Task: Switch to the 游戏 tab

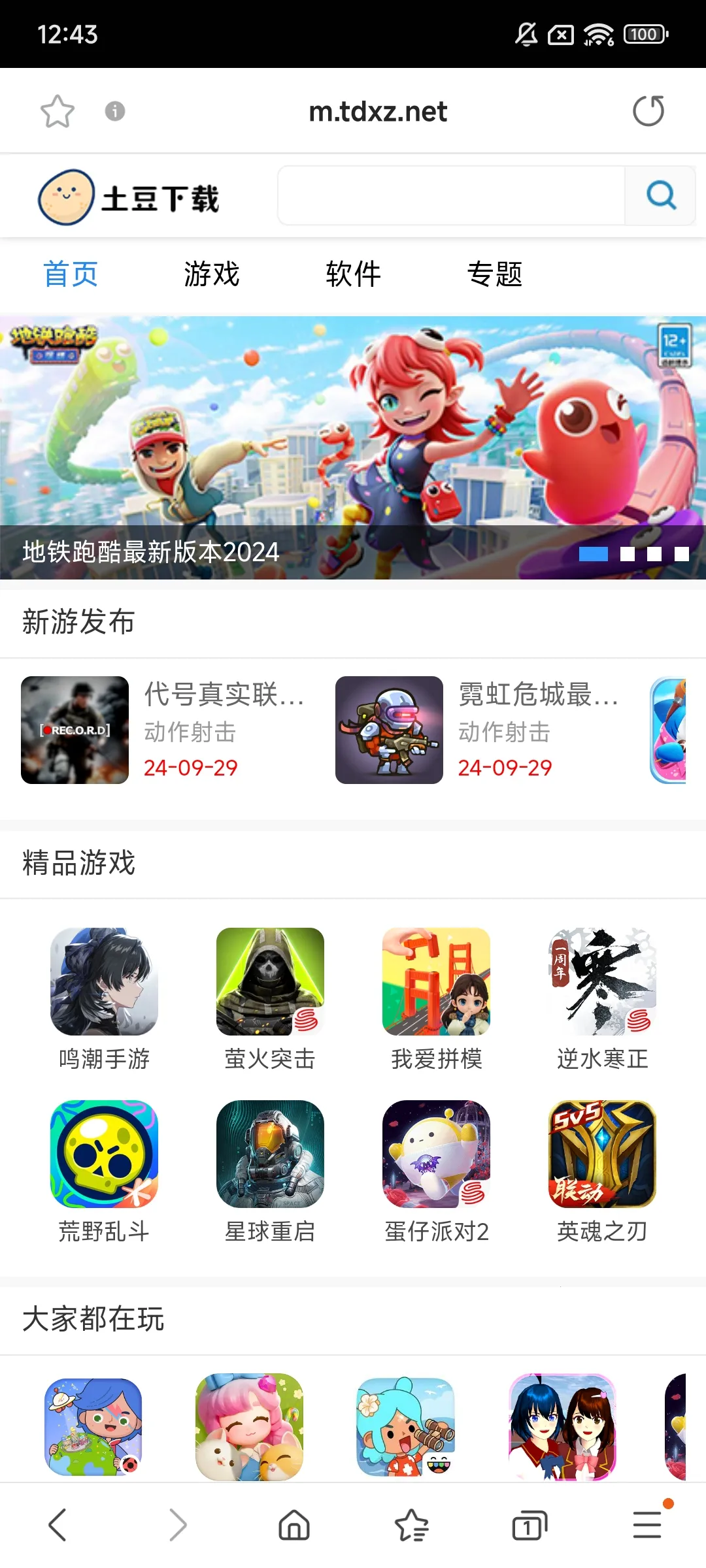Action: click(212, 274)
